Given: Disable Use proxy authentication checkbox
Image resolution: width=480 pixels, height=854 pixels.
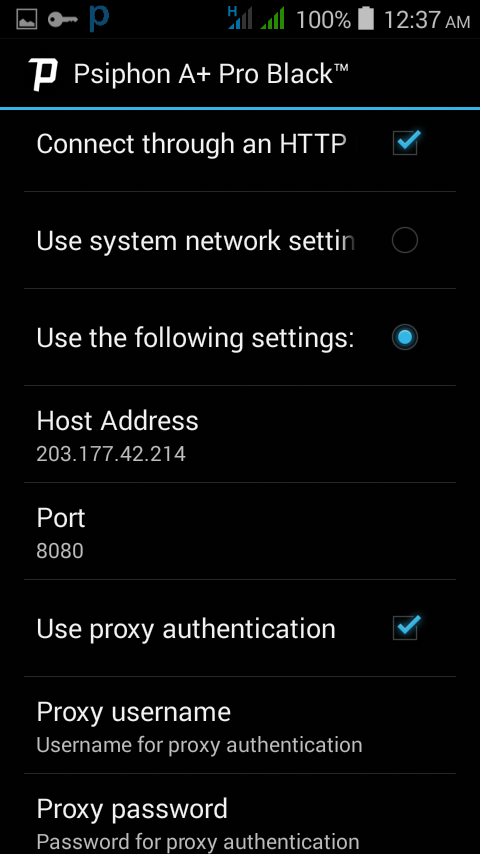Looking at the screenshot, I should point(405,628).
